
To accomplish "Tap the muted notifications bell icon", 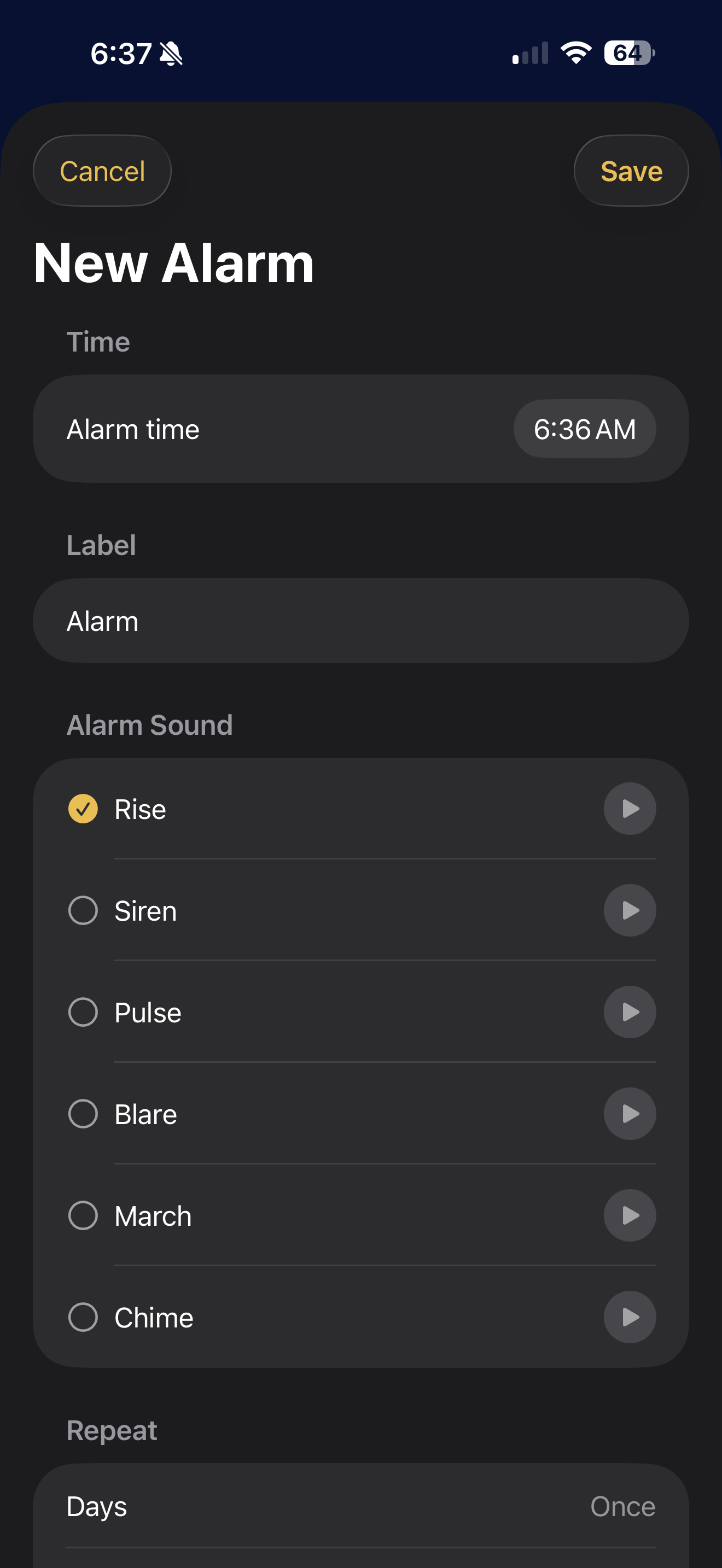I will click(x=172, y=54).
